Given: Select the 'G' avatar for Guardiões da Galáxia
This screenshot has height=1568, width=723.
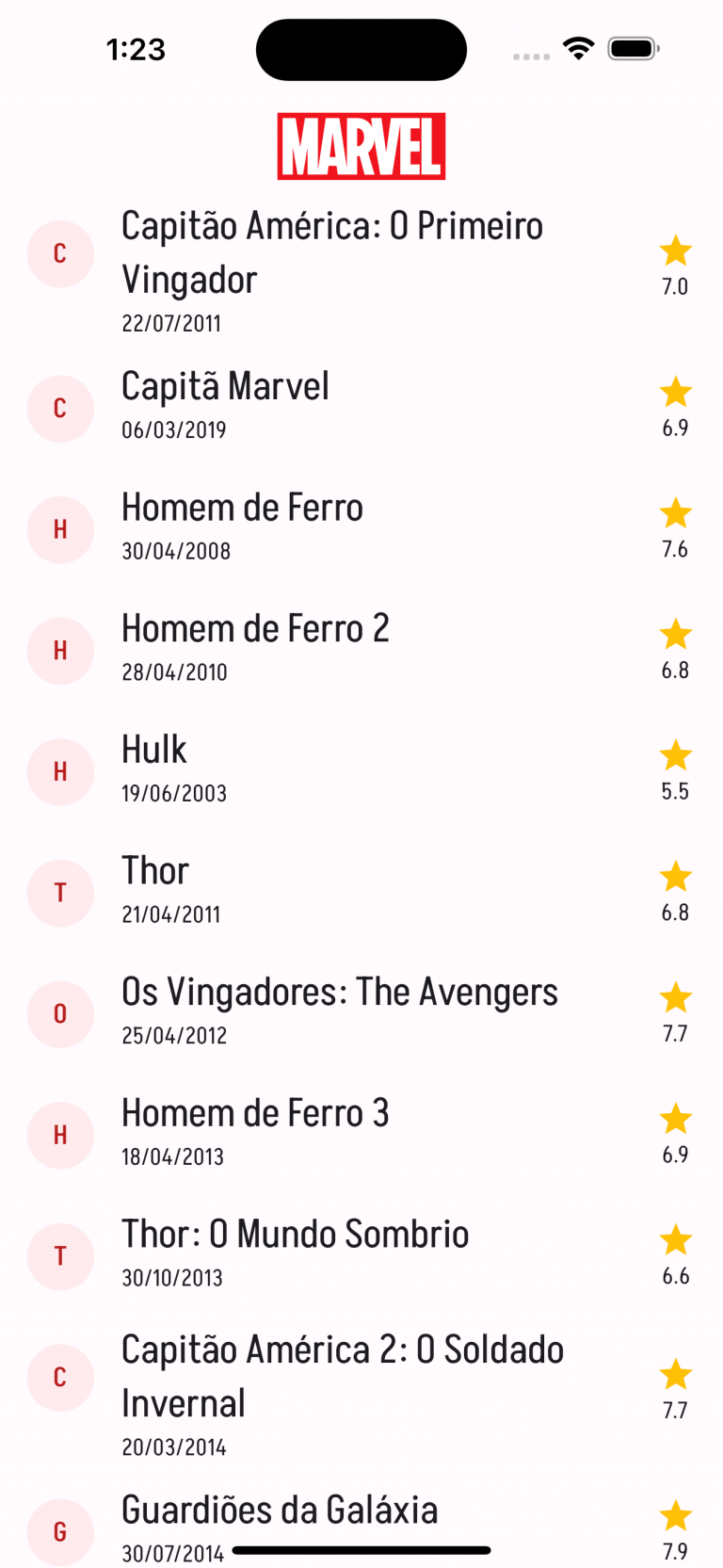Looking at the screenshot, I should click(x=60, y=1532).
